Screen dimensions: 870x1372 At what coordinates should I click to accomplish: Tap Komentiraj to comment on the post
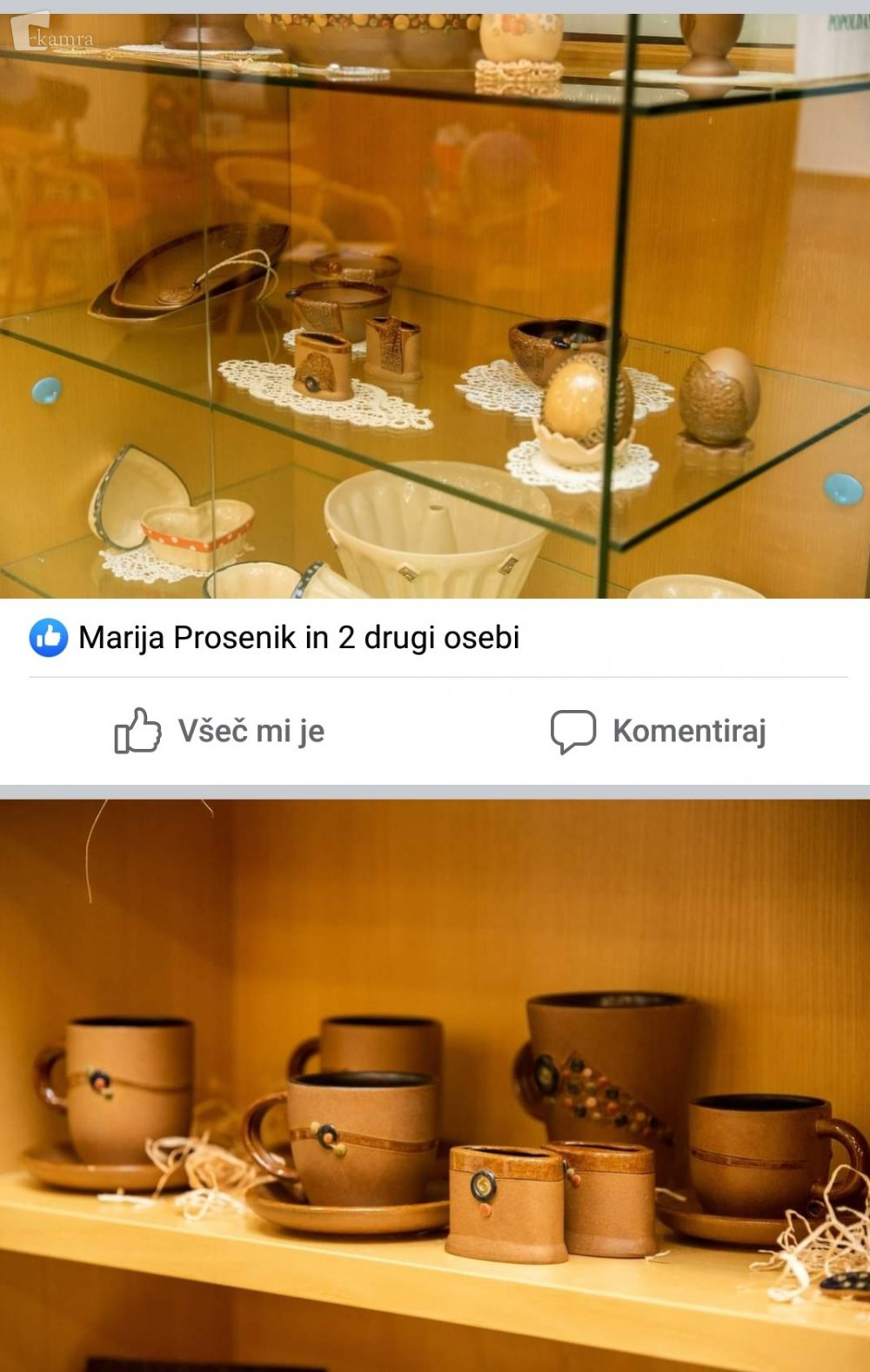point(659,731)
